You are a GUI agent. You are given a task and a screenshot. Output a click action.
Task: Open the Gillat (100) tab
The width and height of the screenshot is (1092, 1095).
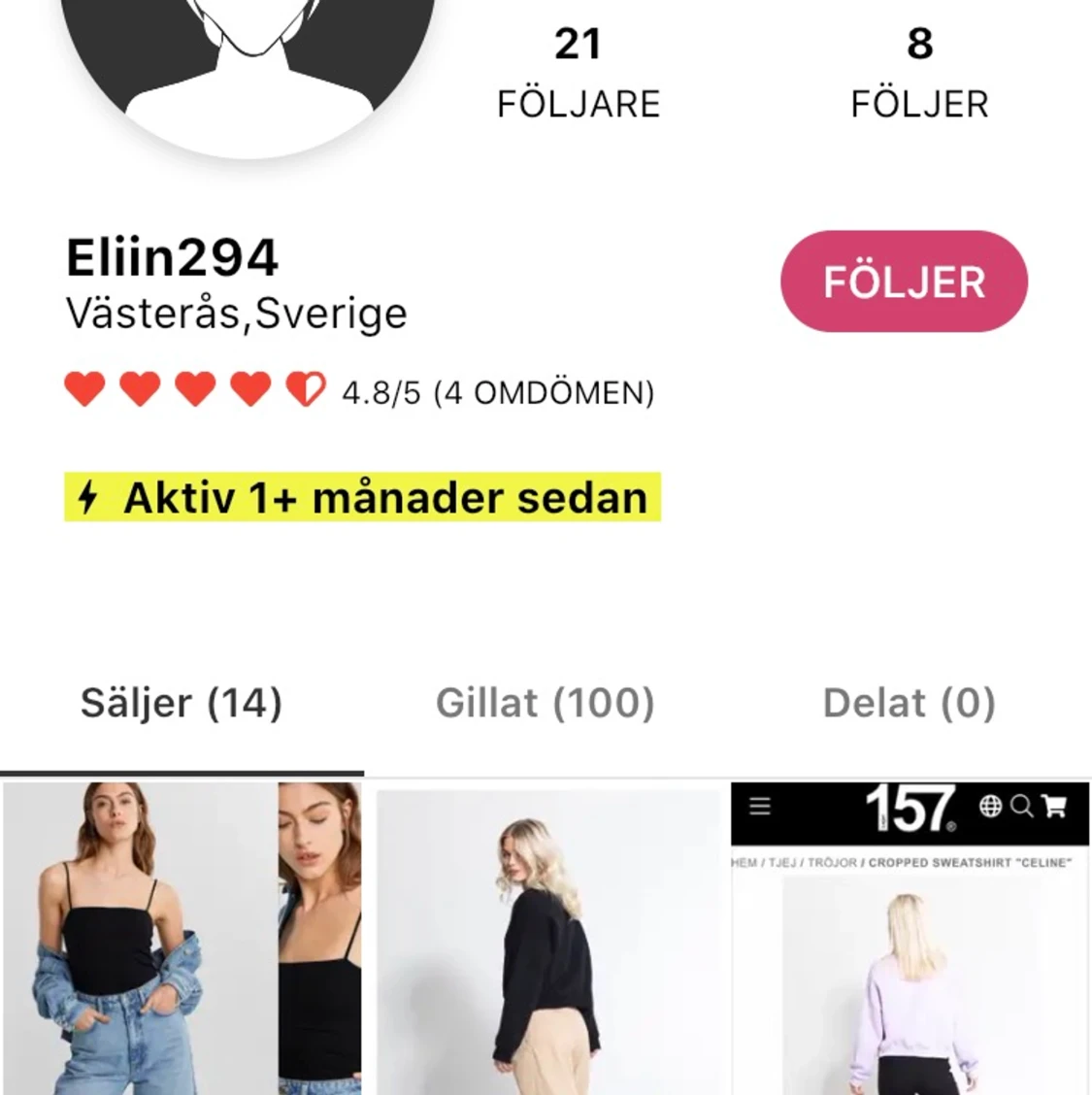[x=546, y=702]
